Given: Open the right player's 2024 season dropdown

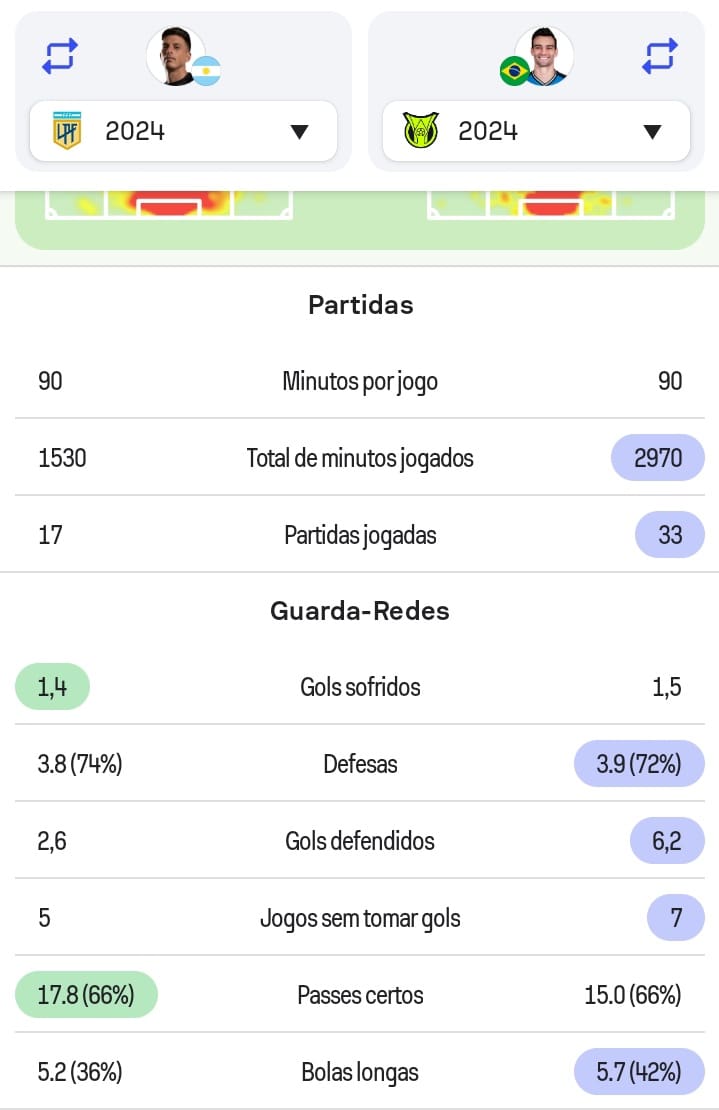Looking at the screenshot, I should (x=536, y=131).
